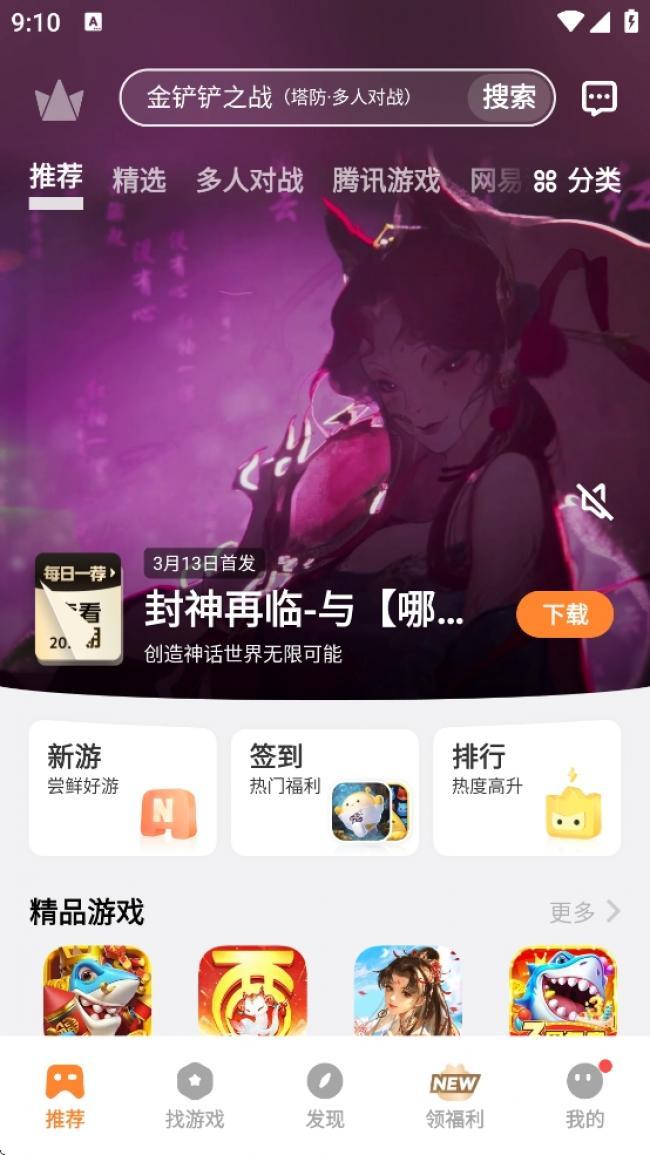Open the 分类 categories menu
Screen dimensions: 650x1155
(x=577, y=180)
